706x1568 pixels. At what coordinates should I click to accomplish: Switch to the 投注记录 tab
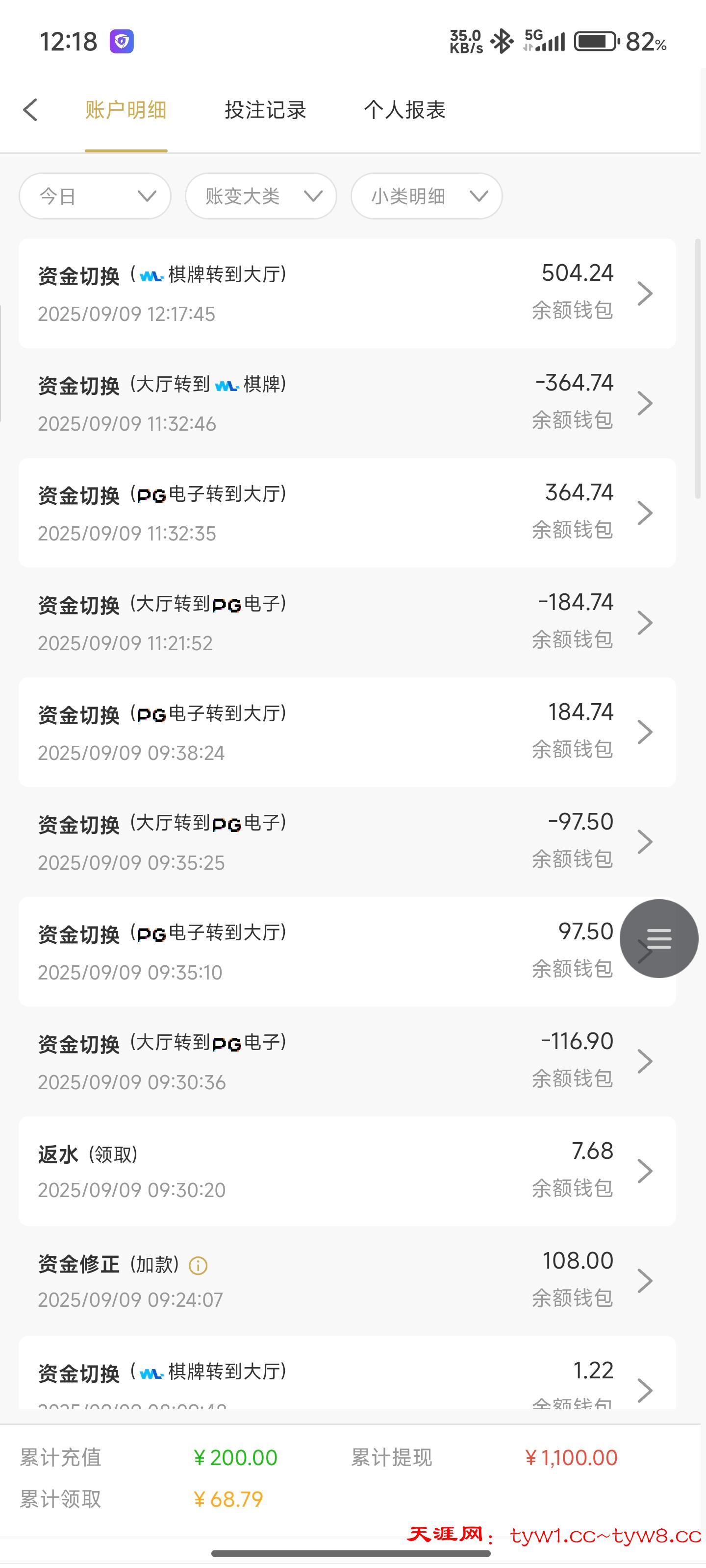(265, 110)
